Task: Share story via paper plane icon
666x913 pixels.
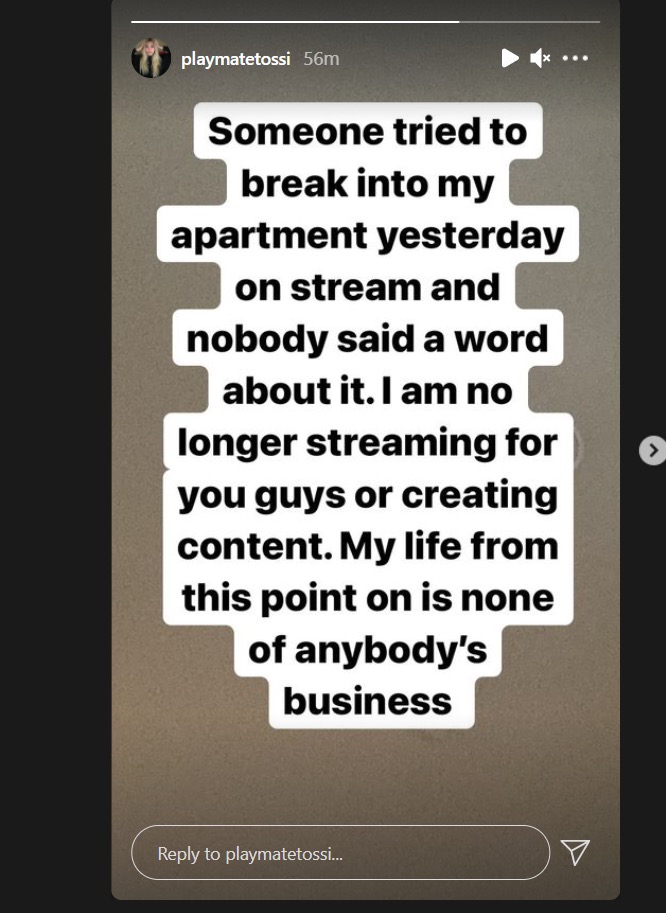Action: pos(575,852)
